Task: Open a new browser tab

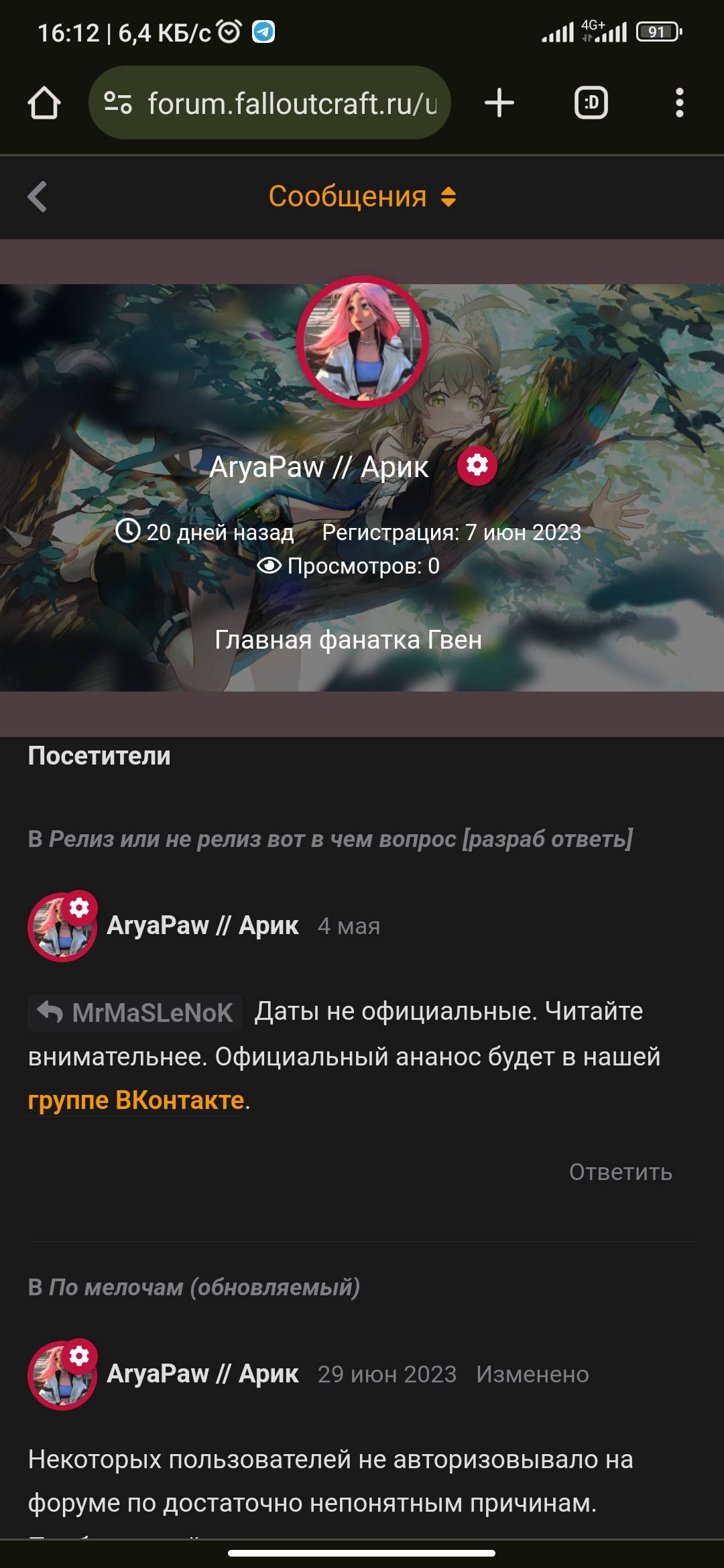Action: coord(499,103)
